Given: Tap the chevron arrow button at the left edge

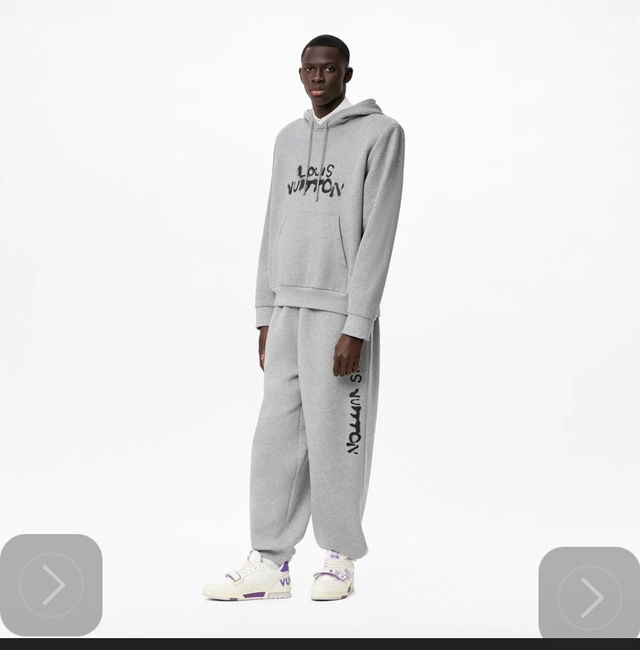Looking at the screenshot, I should 51,585.
